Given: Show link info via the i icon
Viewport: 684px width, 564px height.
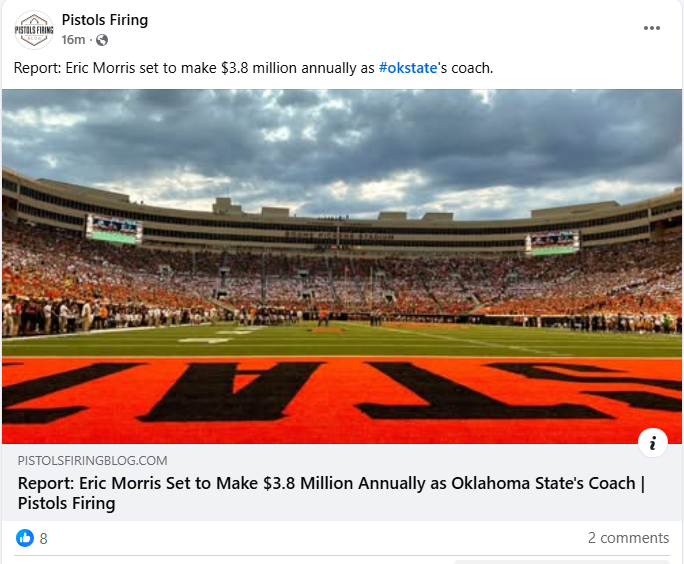Looking at the screenshot, I should pyautogui.click(x=653, y=443).
